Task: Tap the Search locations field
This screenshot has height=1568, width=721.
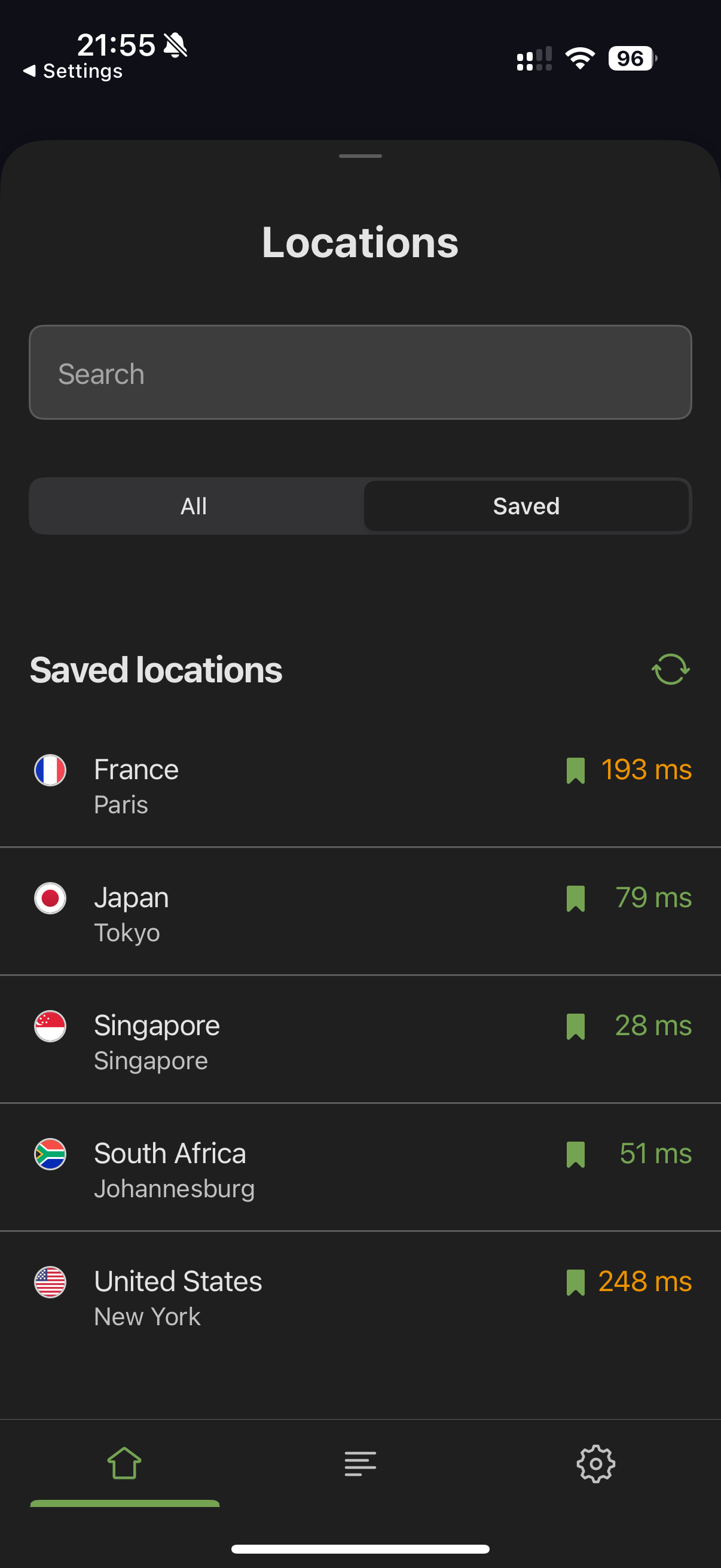Action: tap(359, 372)
